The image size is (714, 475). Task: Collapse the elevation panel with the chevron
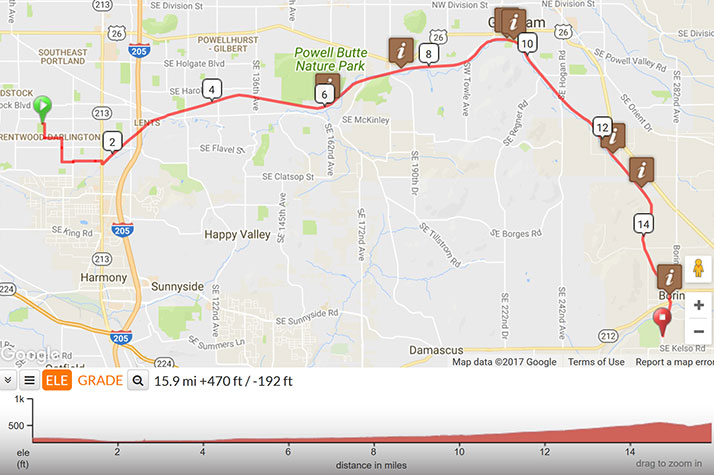(x=8, y=381)
